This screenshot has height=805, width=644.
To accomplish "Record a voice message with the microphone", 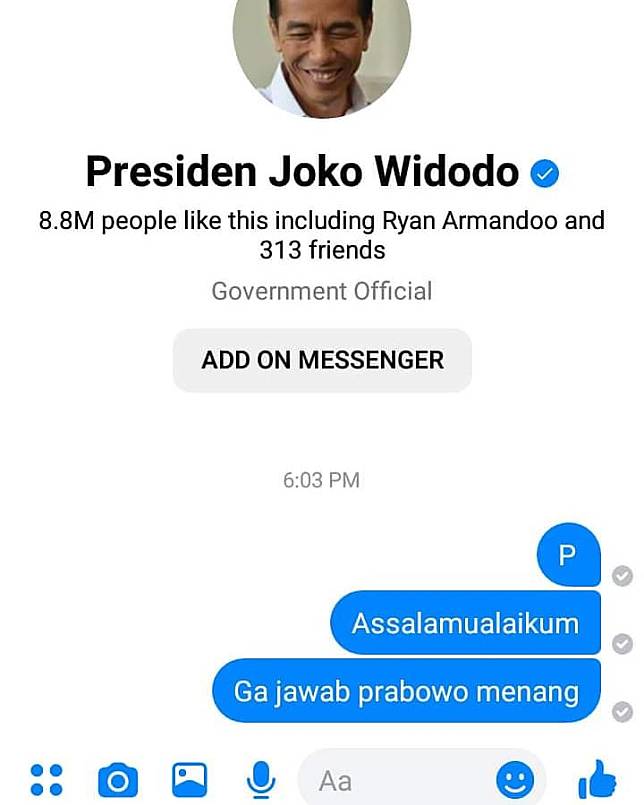I will 261,779.
